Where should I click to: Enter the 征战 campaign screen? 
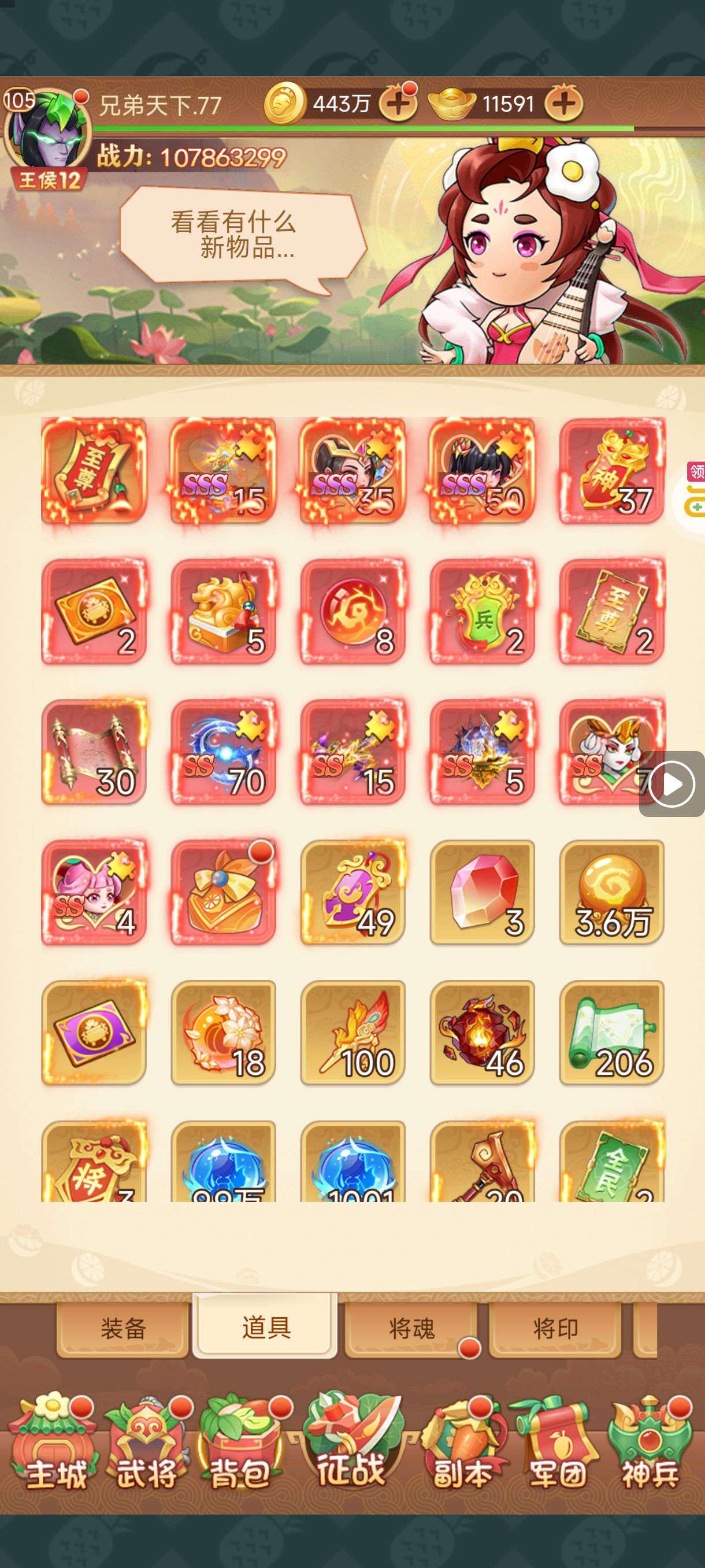click(352, 1441)
